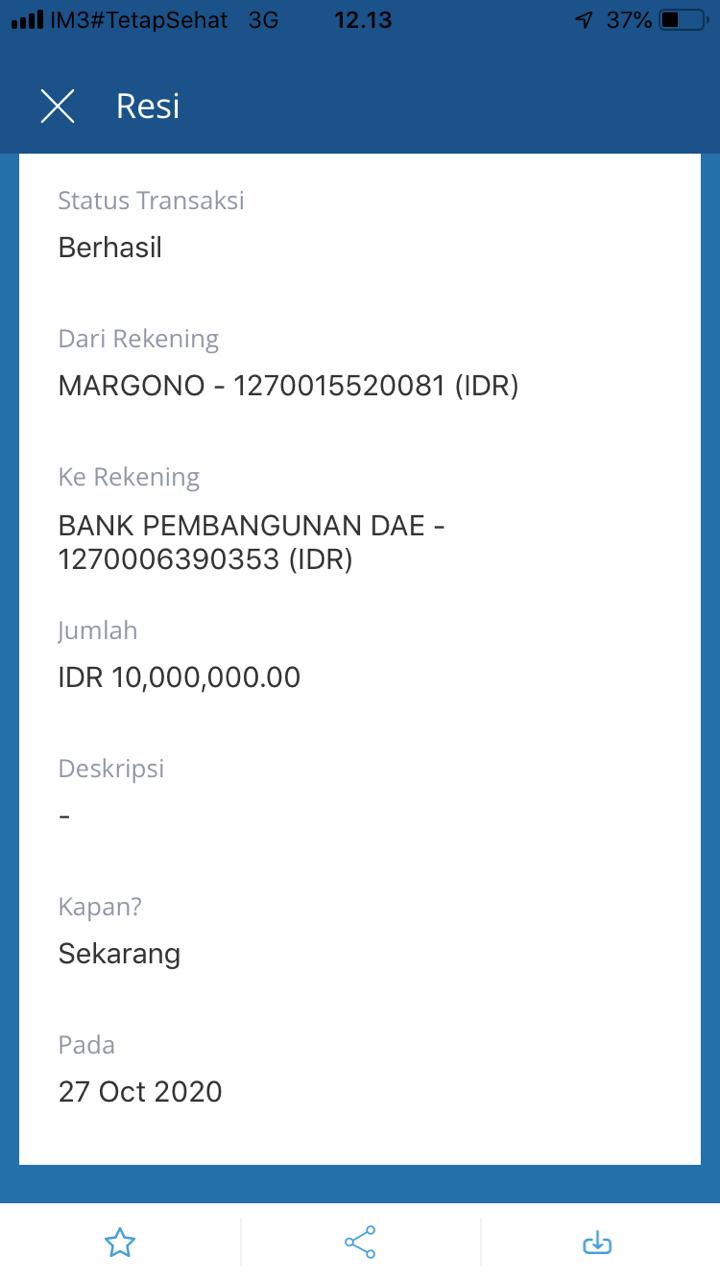Viewport: 720px width, 1280px height.
Task: Share the transaction receipt
Action: point(360,1242)
